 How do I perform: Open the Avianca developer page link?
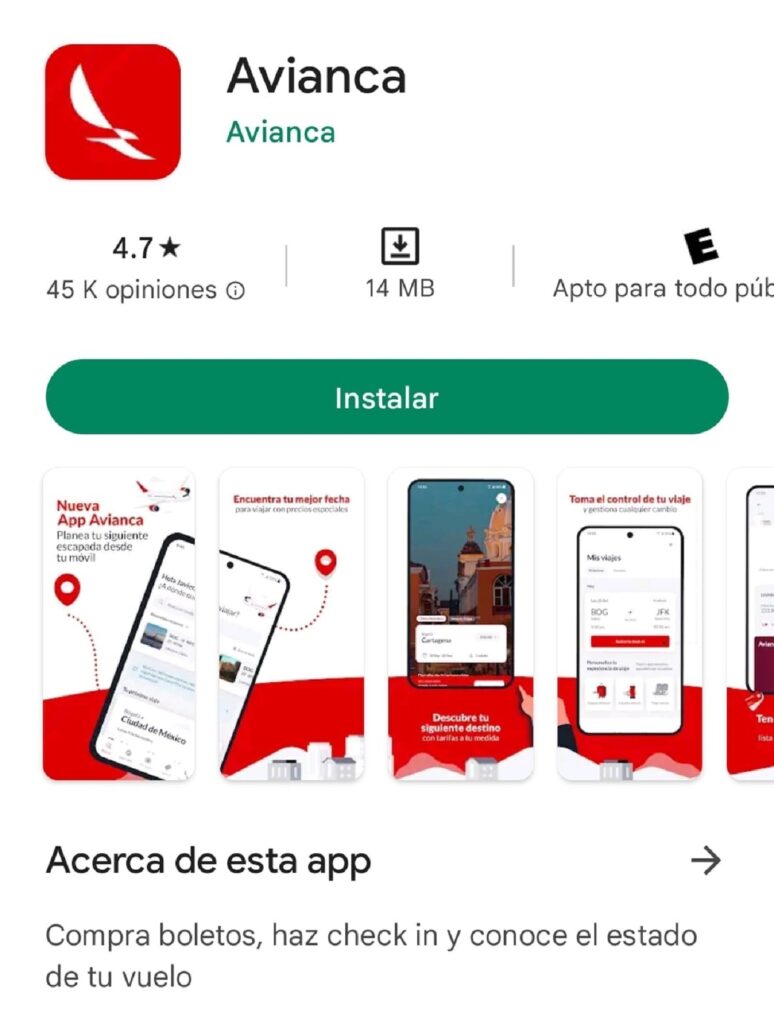point(281,132)
